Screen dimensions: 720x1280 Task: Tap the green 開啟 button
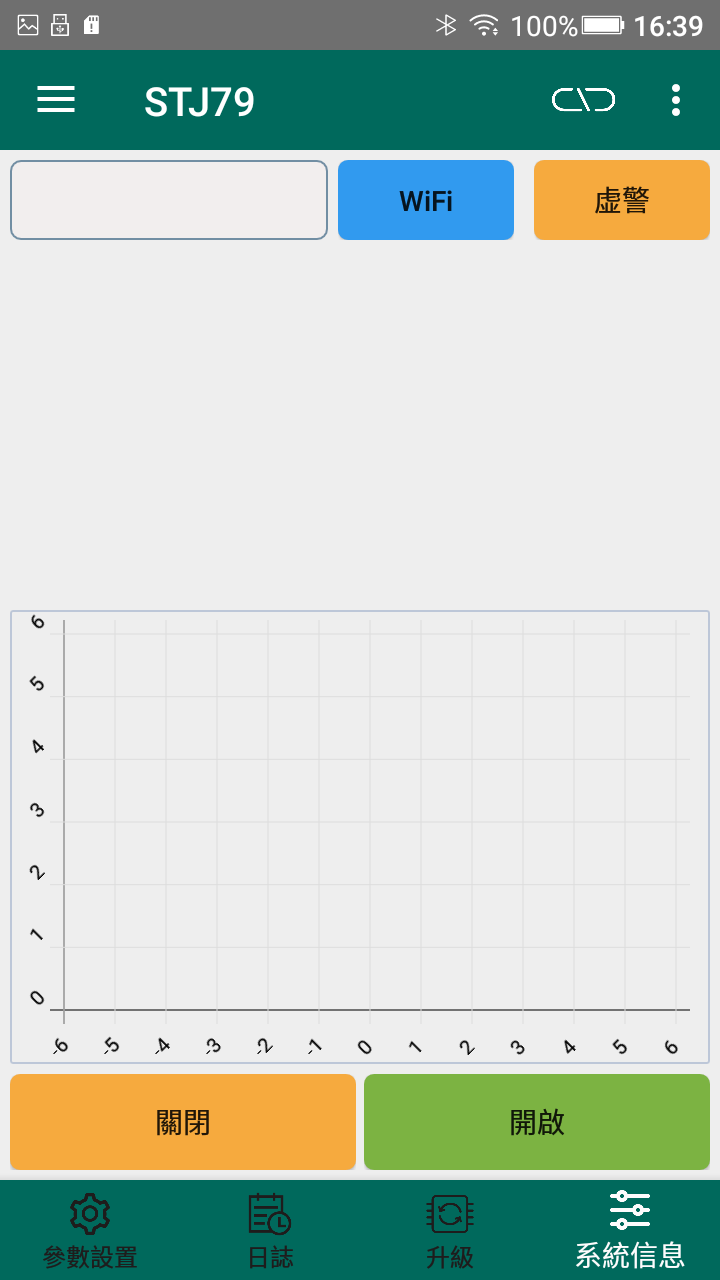pos(537,1122)
